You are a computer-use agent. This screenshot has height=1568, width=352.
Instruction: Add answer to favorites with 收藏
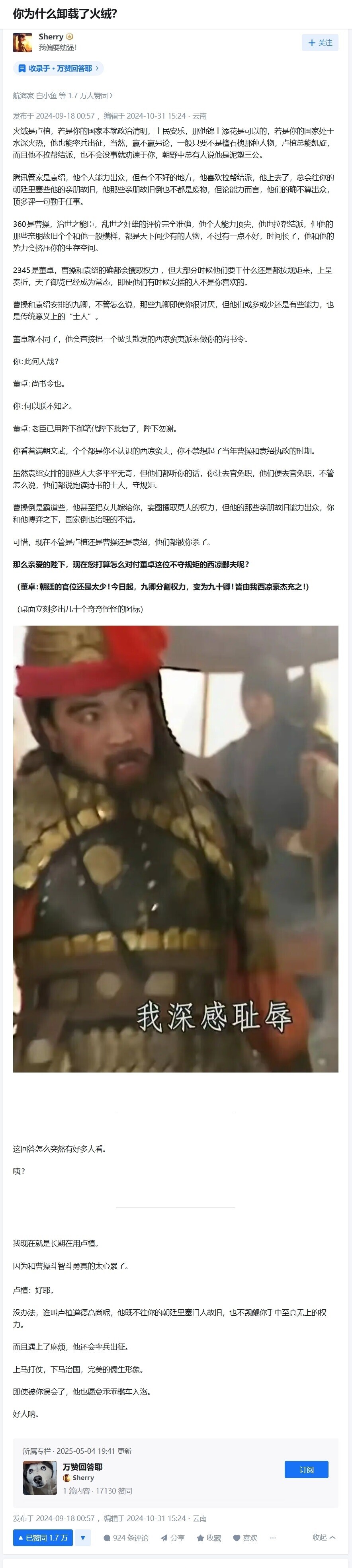[x=209, y=1538]
